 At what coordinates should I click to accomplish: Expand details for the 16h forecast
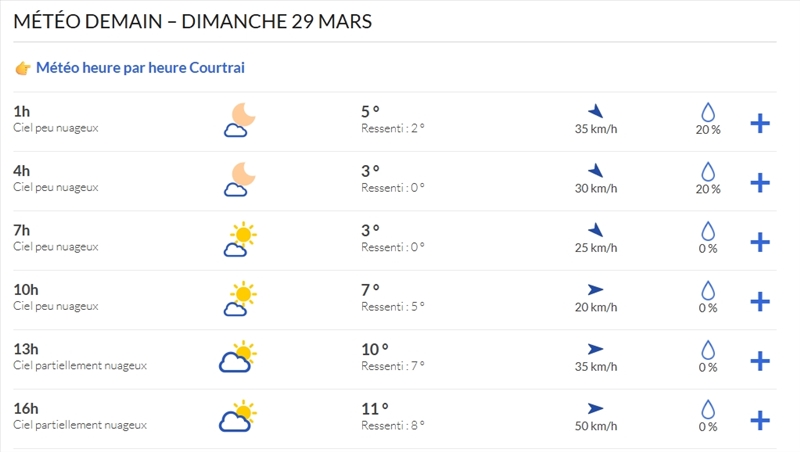[760, 420]
